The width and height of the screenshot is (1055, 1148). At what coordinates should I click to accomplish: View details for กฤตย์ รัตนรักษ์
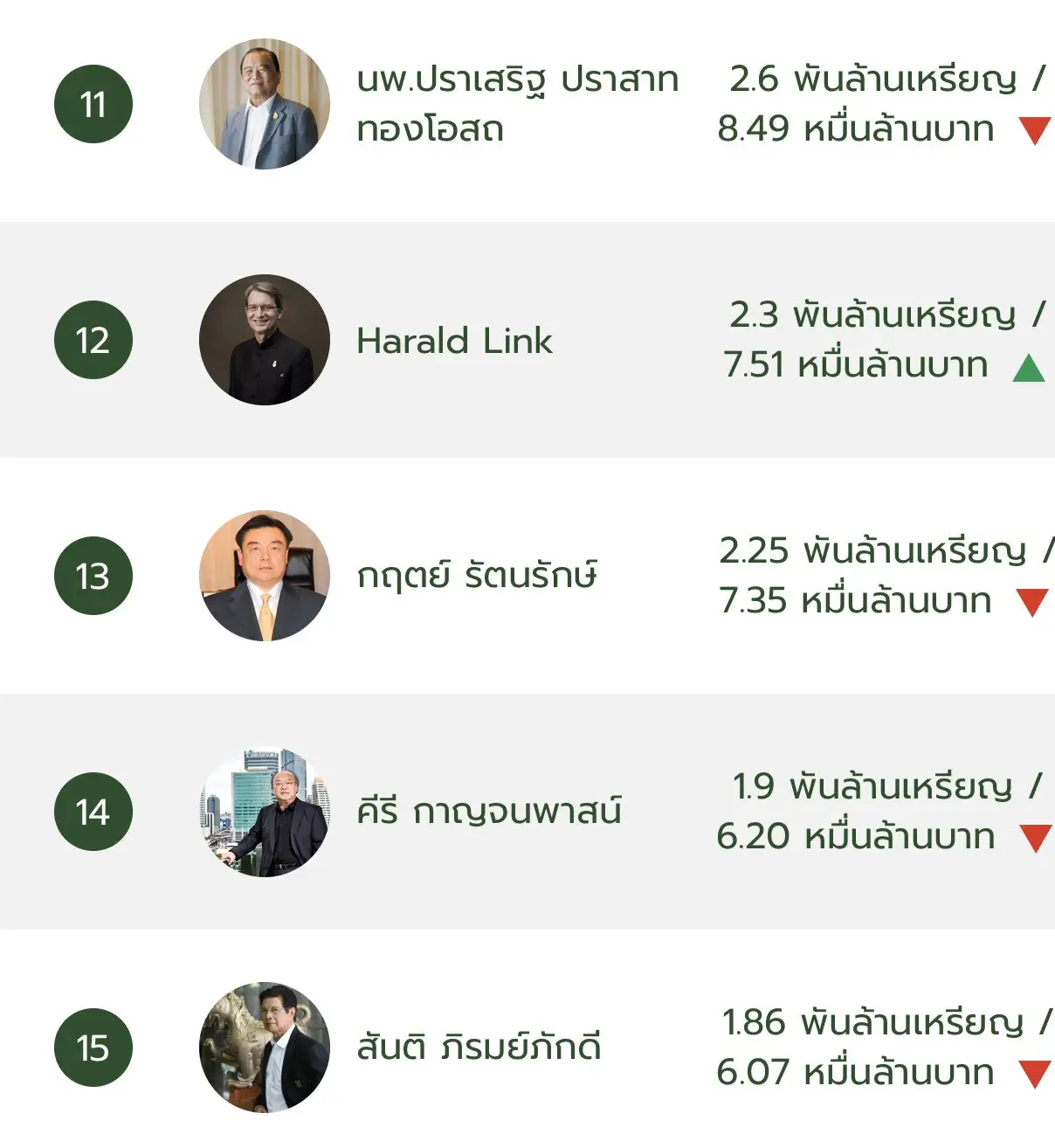click(x=477, y=576)
